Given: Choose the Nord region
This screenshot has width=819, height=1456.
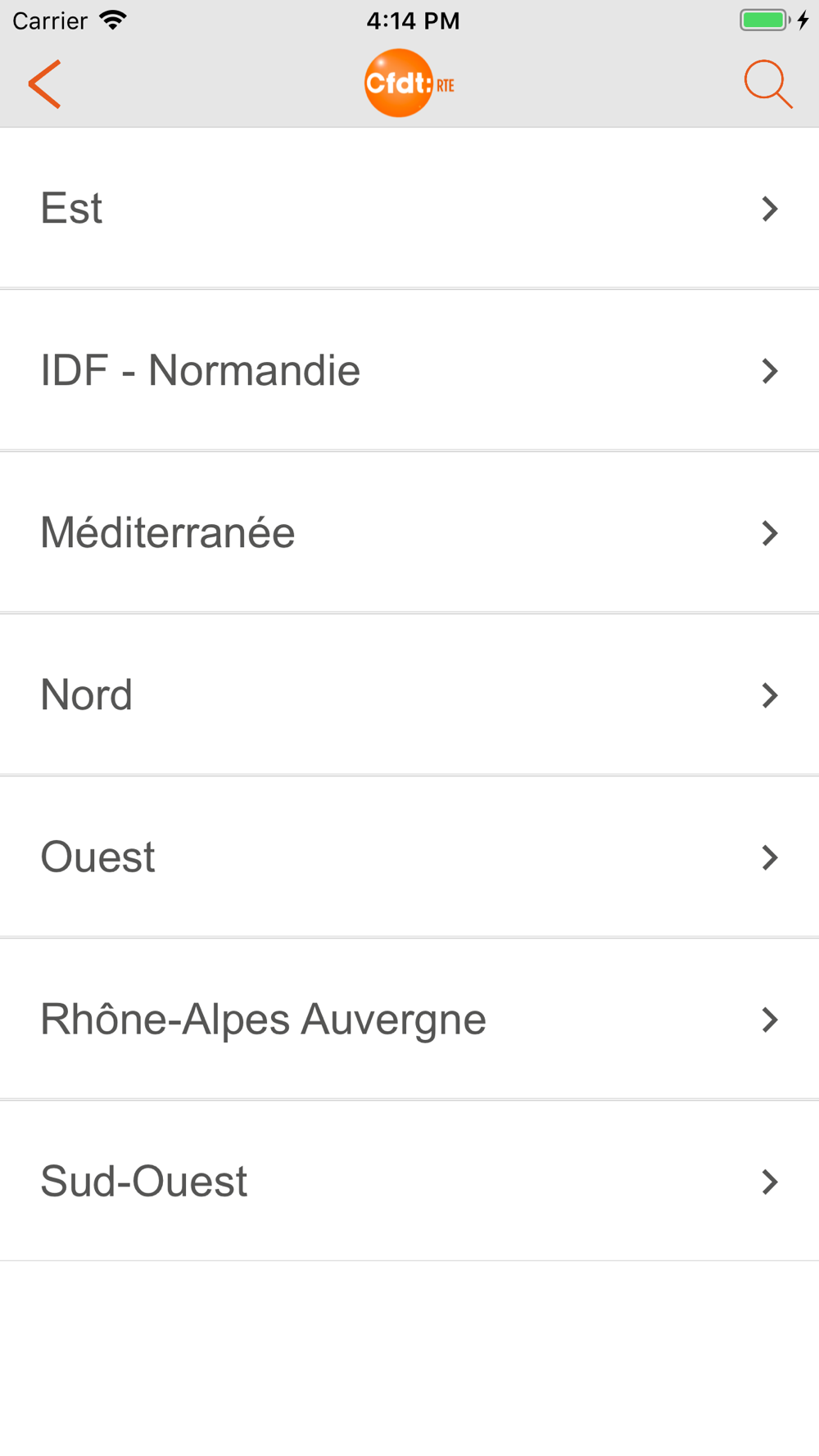Looking at the screenshot, I should pyautogui.click(x=409, y=694).
